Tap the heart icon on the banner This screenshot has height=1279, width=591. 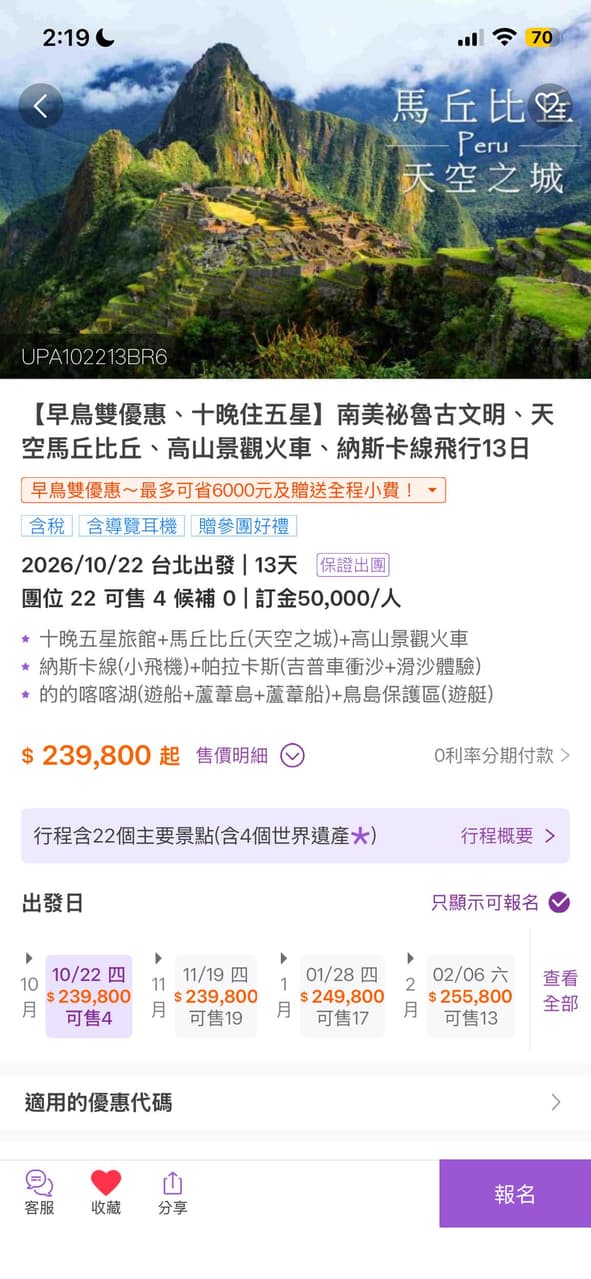tap(549, 105)
